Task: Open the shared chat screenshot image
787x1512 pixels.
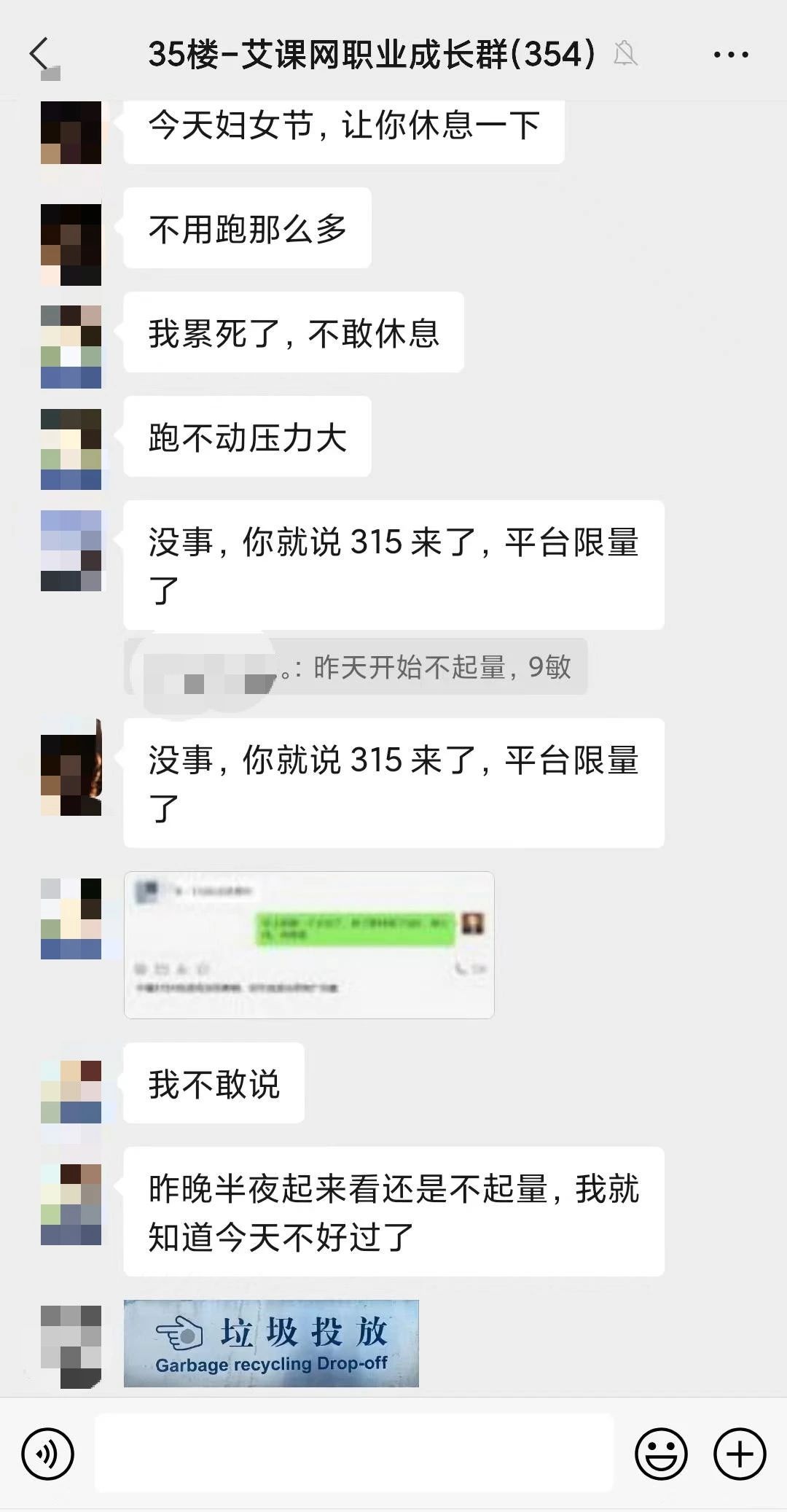Action: pyautogui.click(x=309, y=945)
